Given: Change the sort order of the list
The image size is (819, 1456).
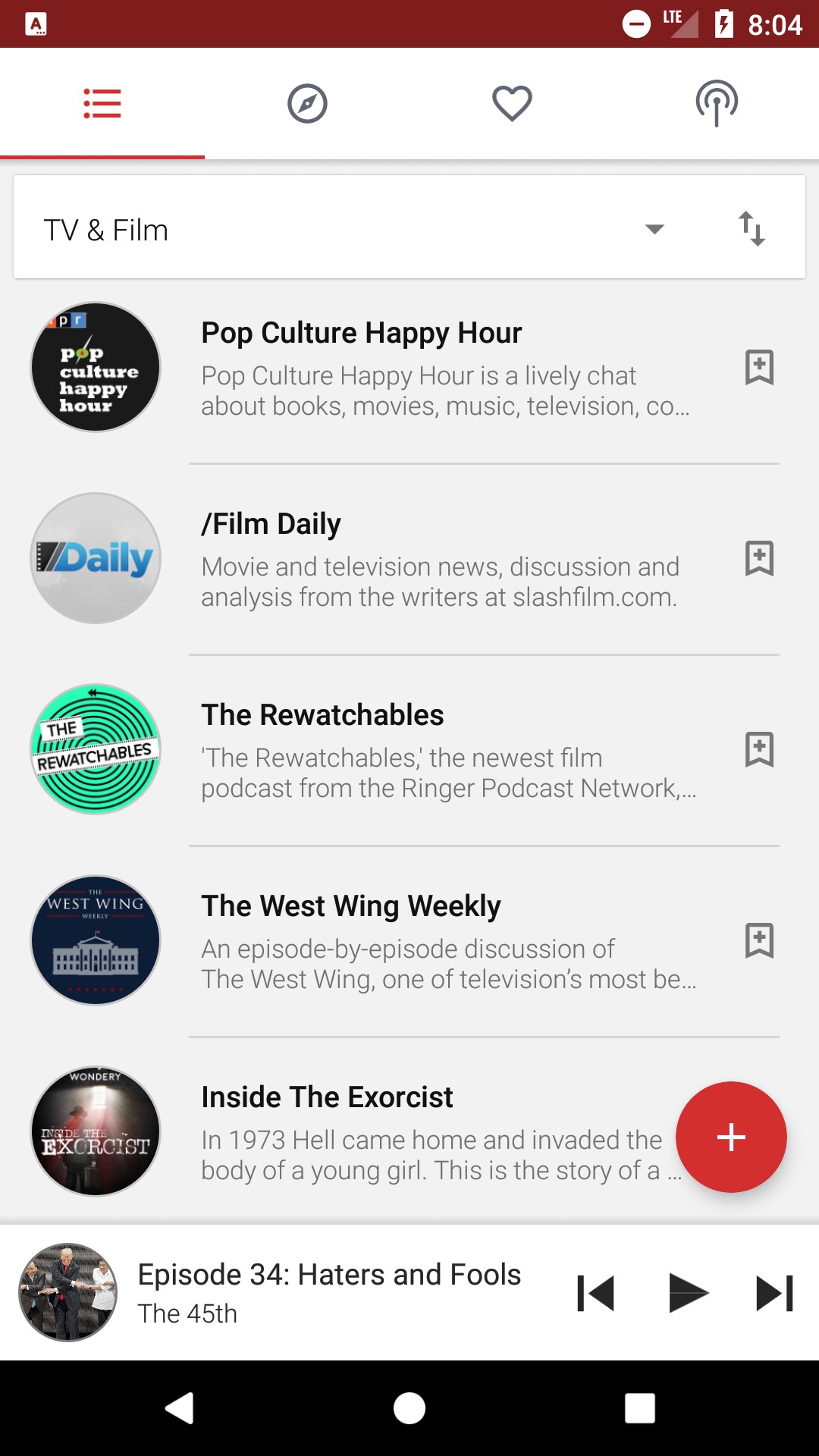Looking at the screenshot, I should click(x=752, y=229).
